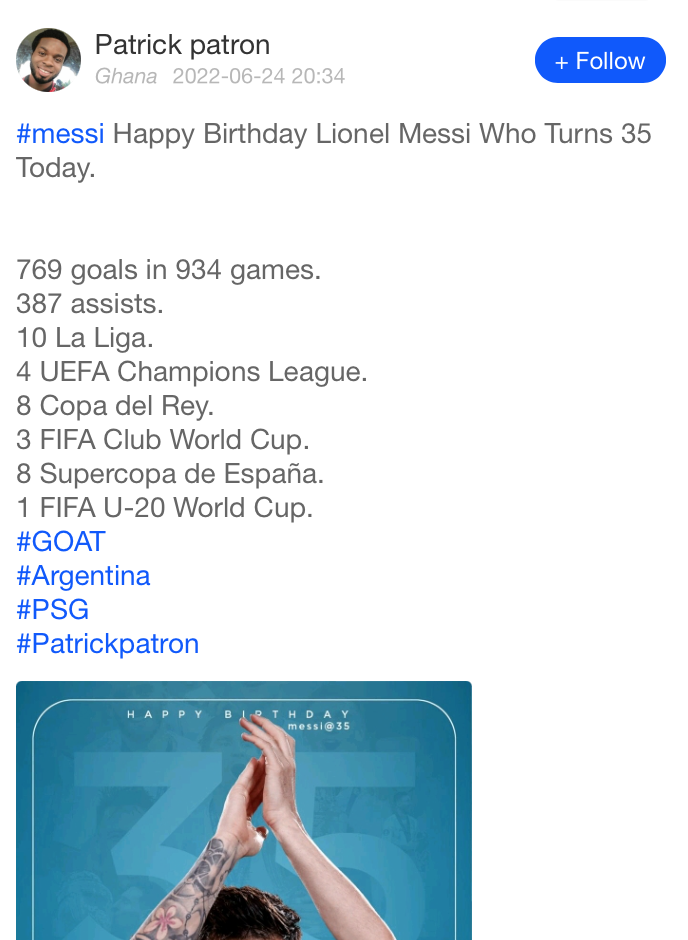Open the #messi hashtag
Image resolution: width=688 pixels, height=940 pixels.
[60, 134]
